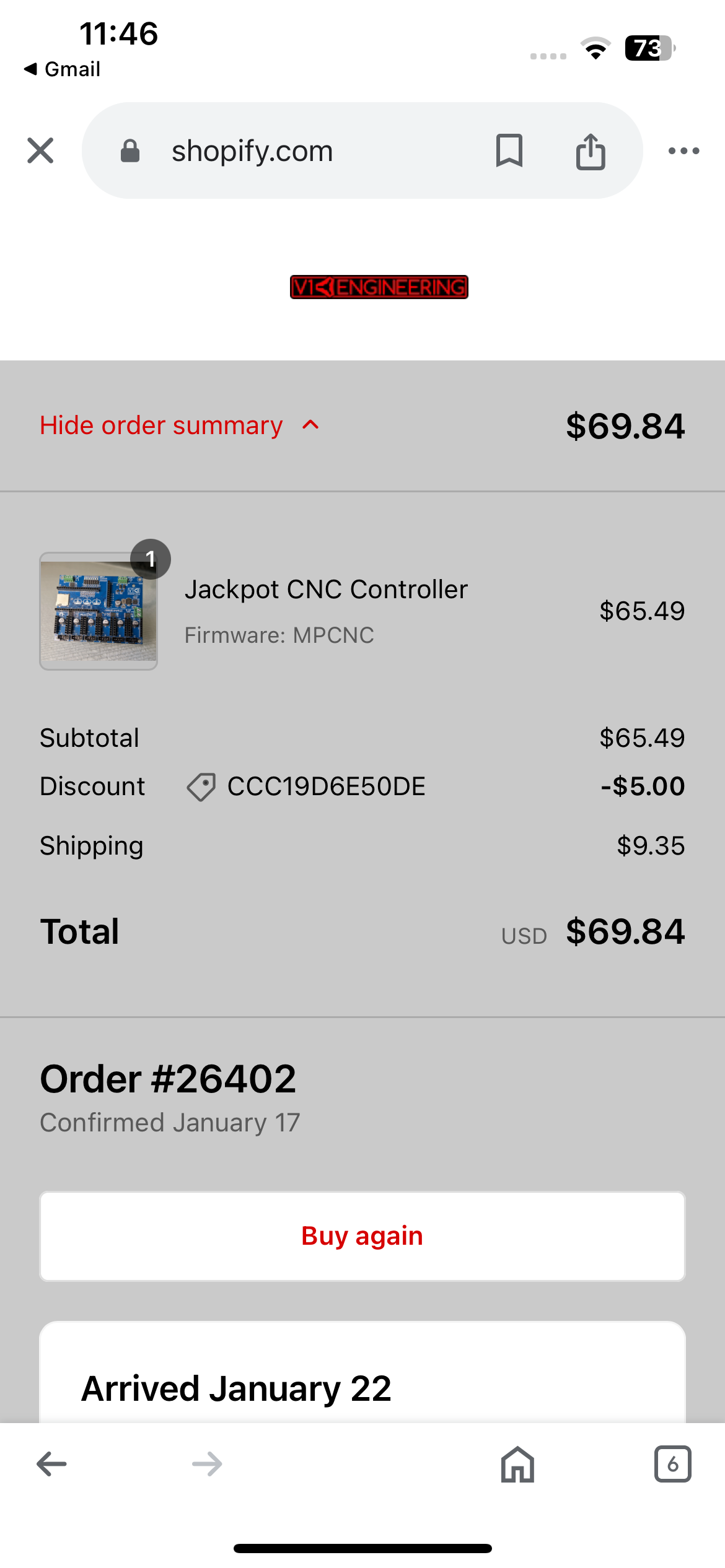This screenshot has width=725, height=1568.
Task: Tap the Buy again button
Action: 362,1236
